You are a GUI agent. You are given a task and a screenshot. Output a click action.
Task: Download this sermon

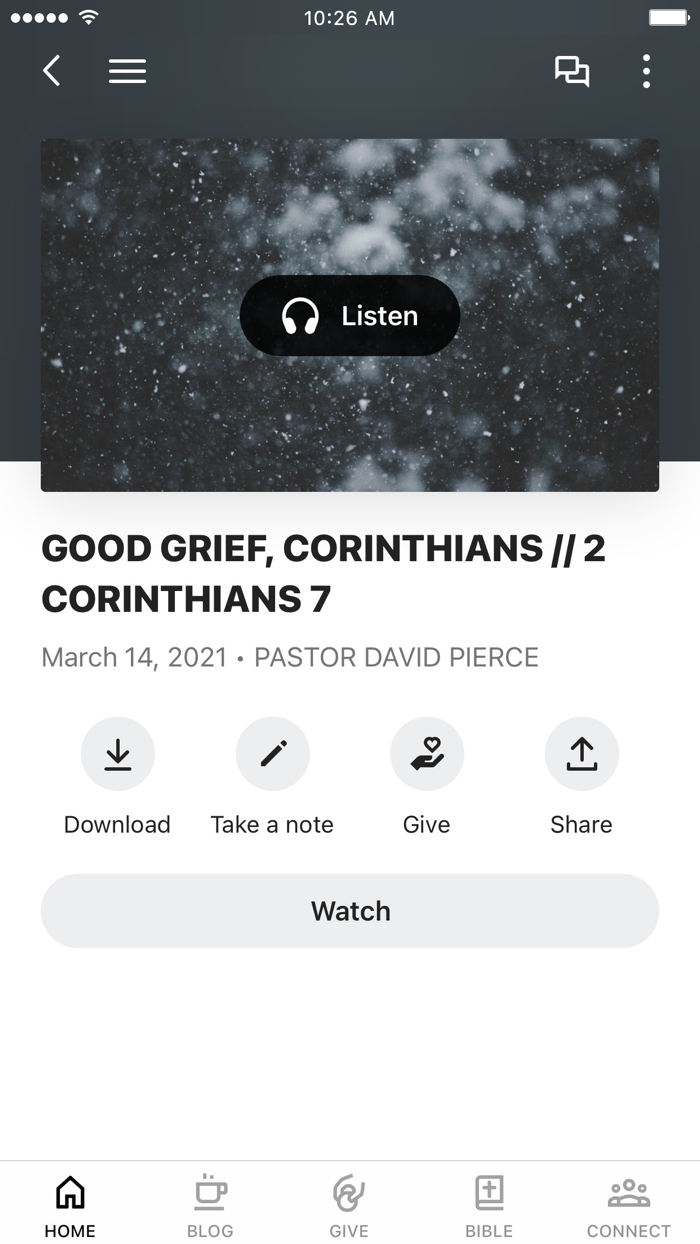118,754
